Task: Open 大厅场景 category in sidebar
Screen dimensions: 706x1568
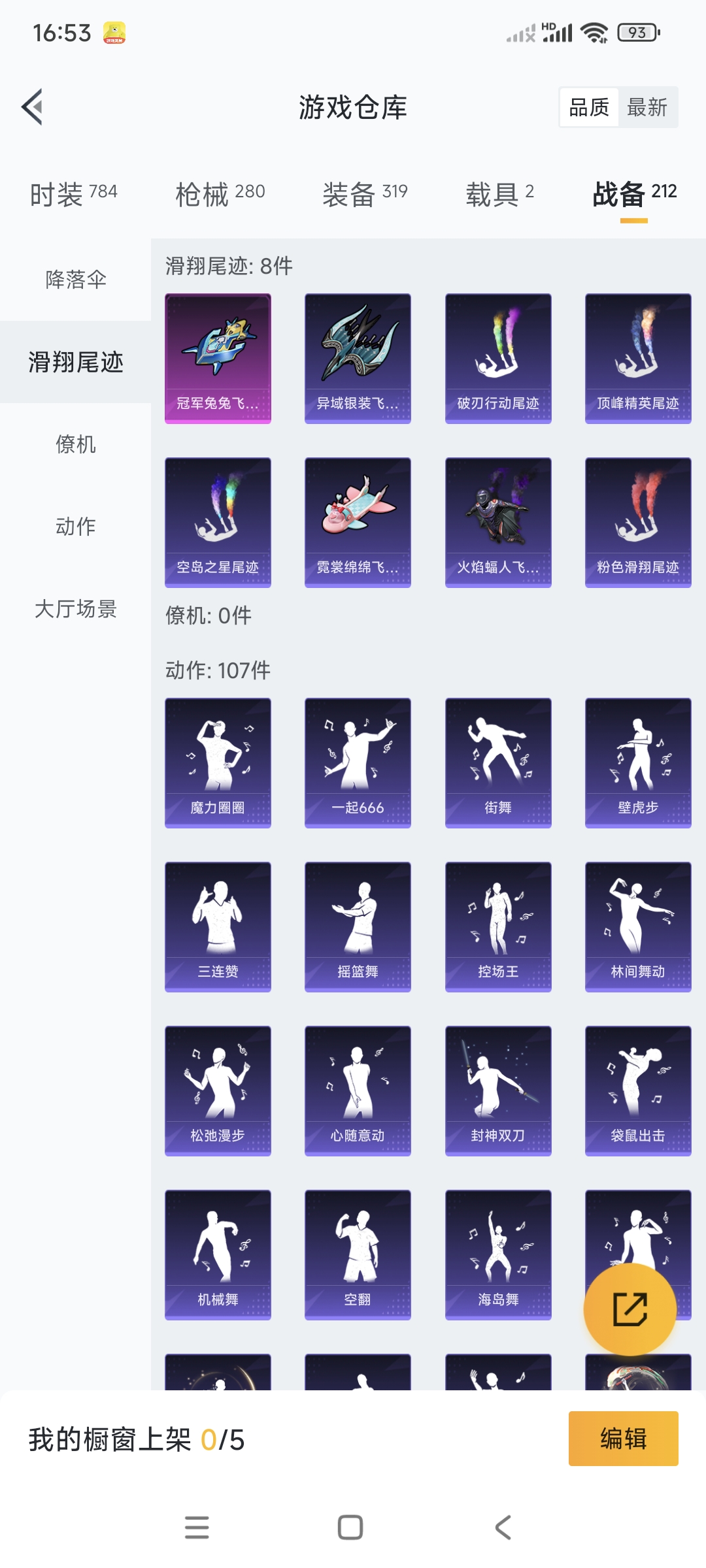Action: [x=76, y=609]
